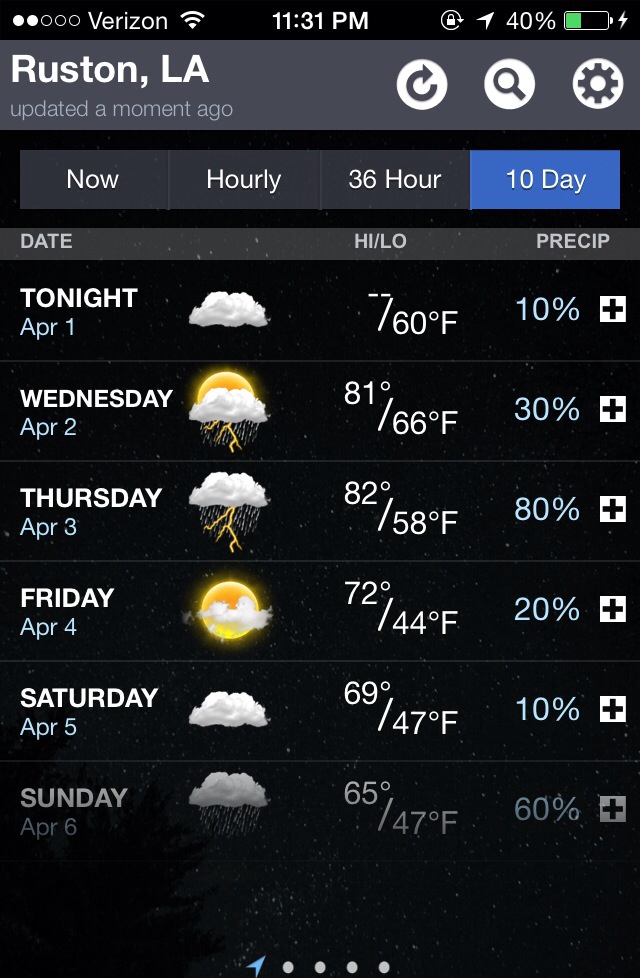Screen dimensions: 640x978
Task: Expand Thursday's forecast with plus icon
Action: [612, 510]
